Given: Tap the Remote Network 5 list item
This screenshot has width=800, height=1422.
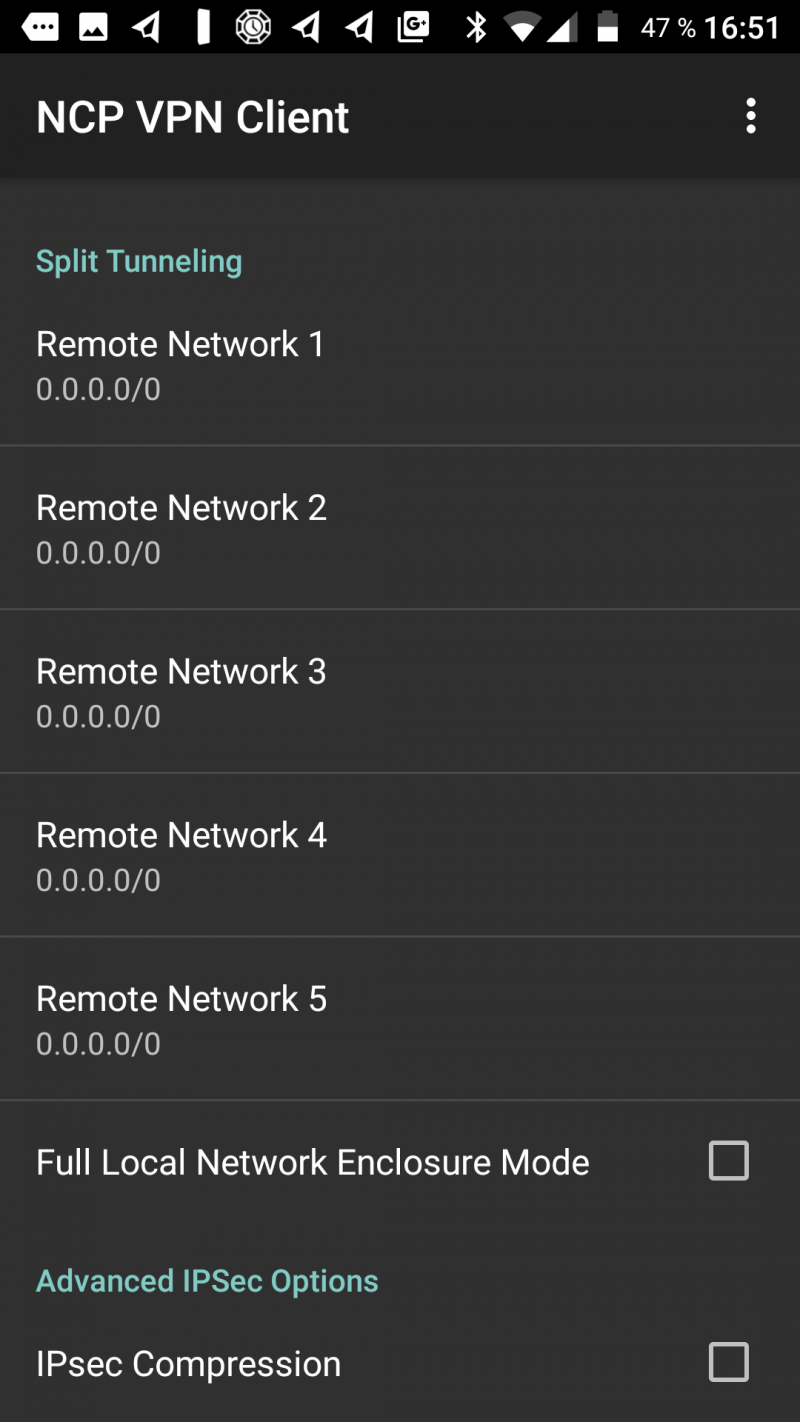Looking at the screenshot, I should tap(400, 1018).
